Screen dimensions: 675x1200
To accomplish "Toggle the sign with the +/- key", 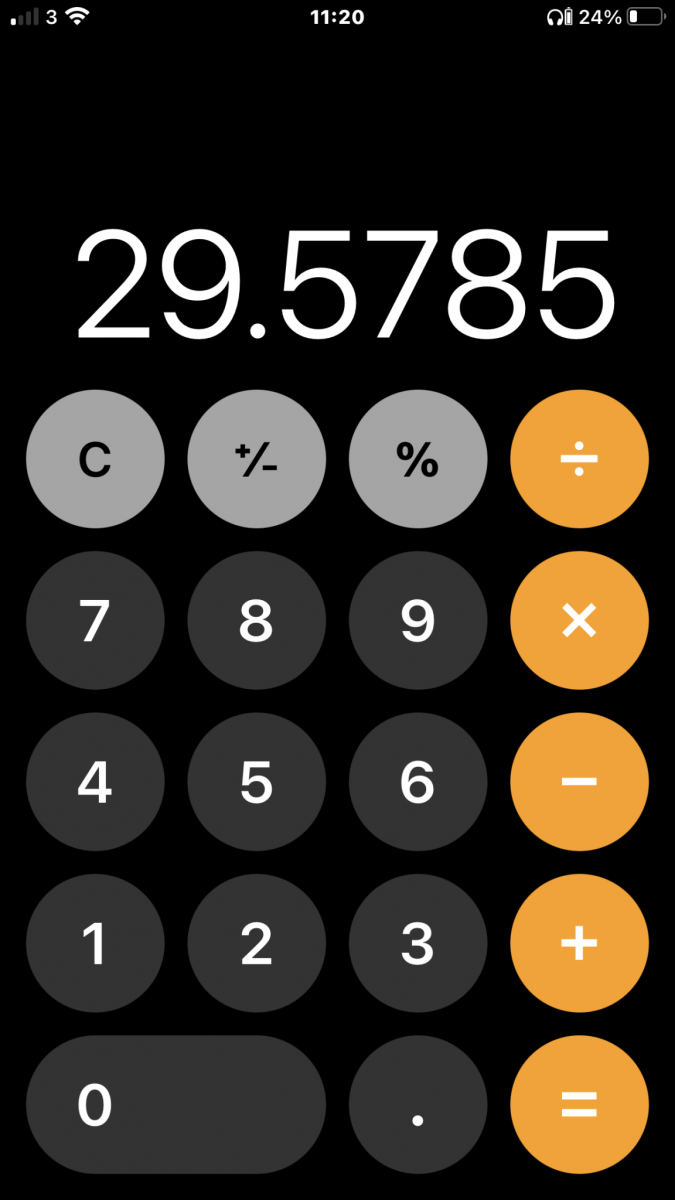I will [x=257, y=459].
